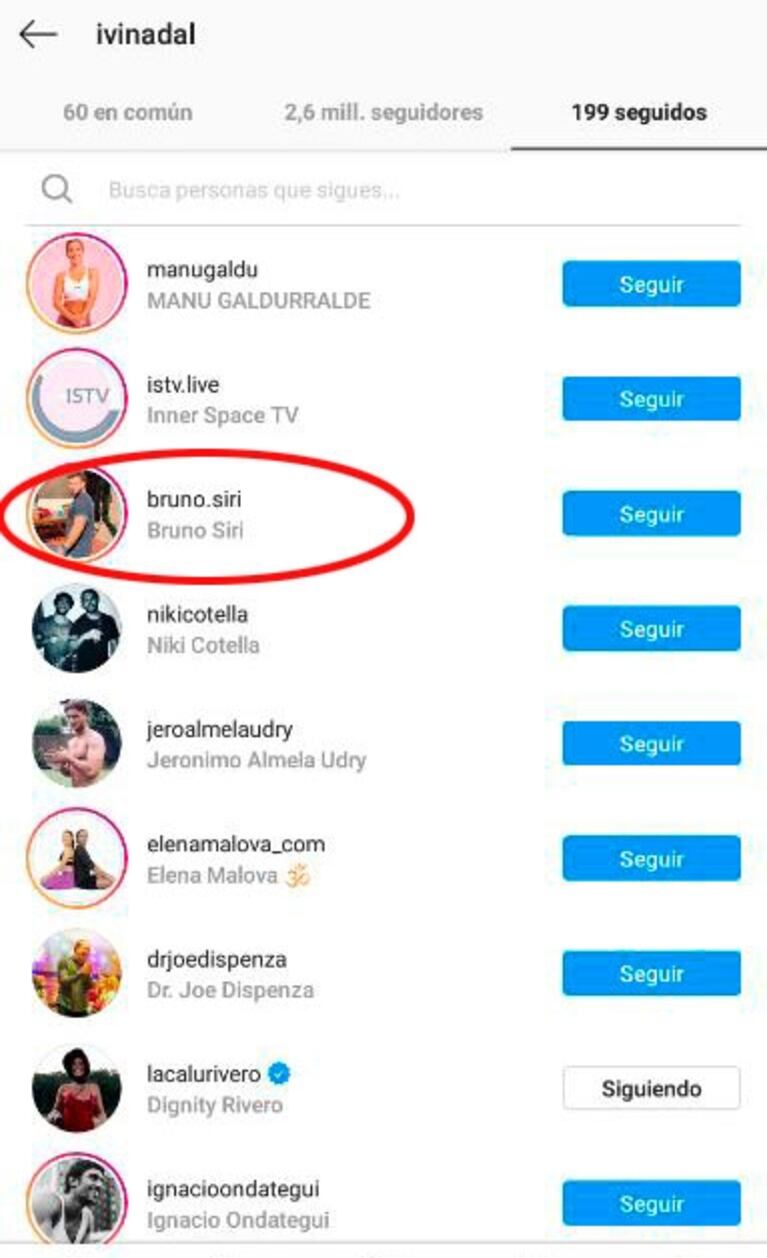Follow istv.live with the Seguir button
767x1258 pixels.
[651, 399]
